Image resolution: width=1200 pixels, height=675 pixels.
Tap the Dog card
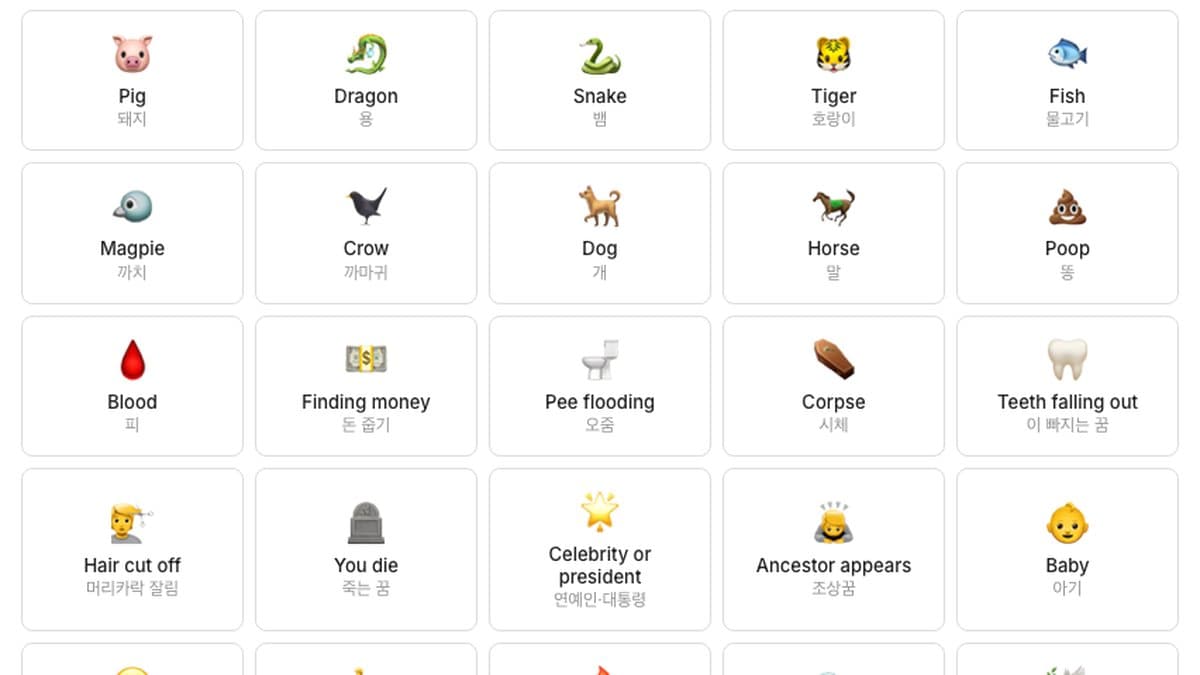click(600, 233)
